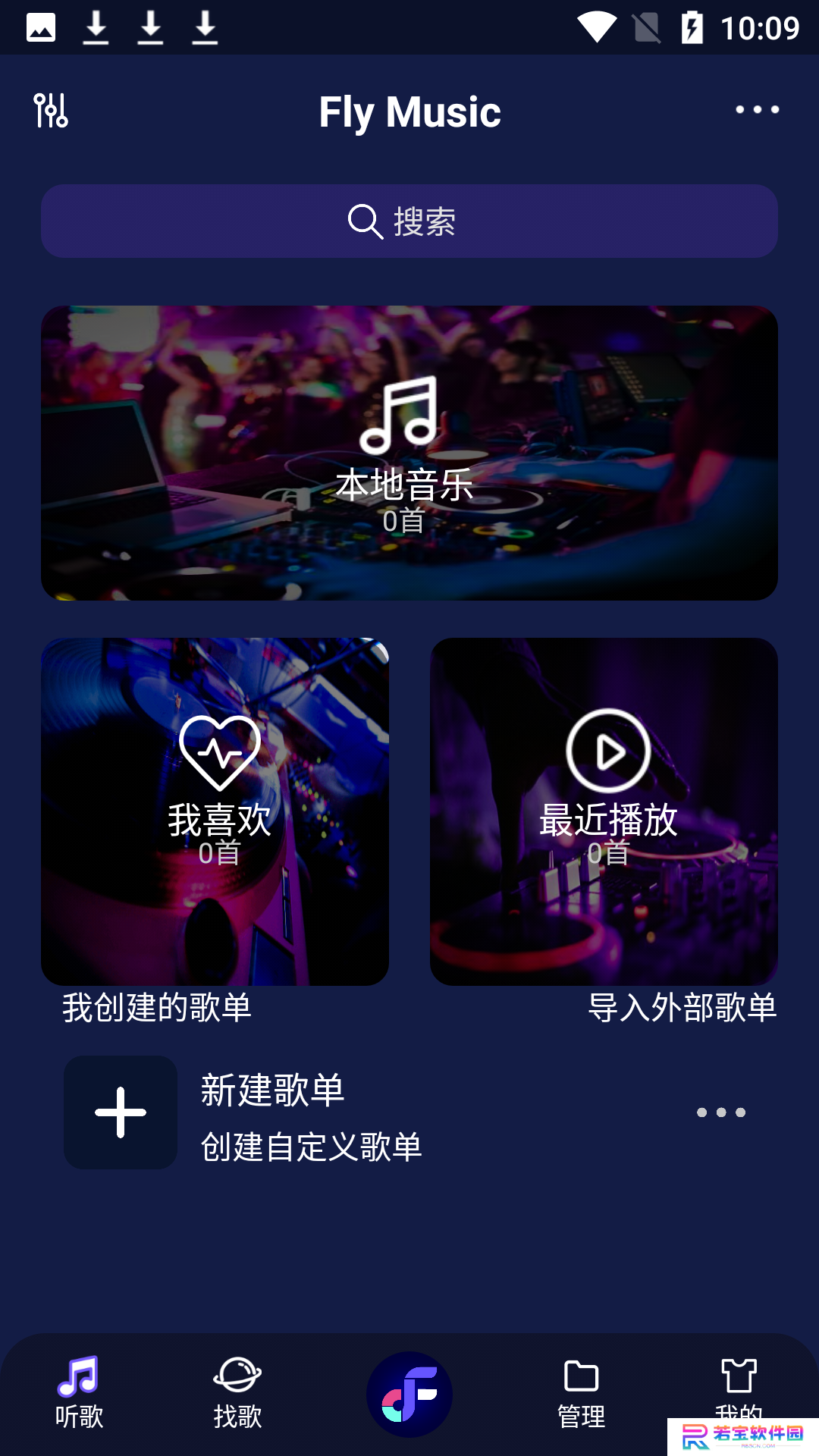Viewport: 819px width, 1456px height.
Task: Open the equalizer settings icon
Action: pos(51,111)
